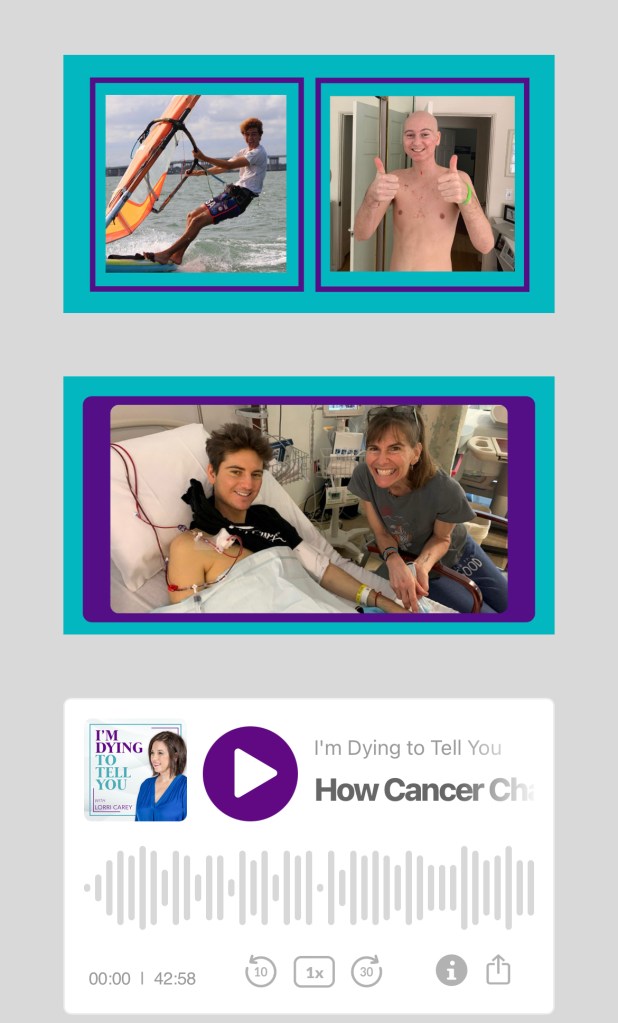Open I'm Dying to Tell You cover art
Image resolution: width=618 pixels, height=1023 pixels.
coord(136,771)
